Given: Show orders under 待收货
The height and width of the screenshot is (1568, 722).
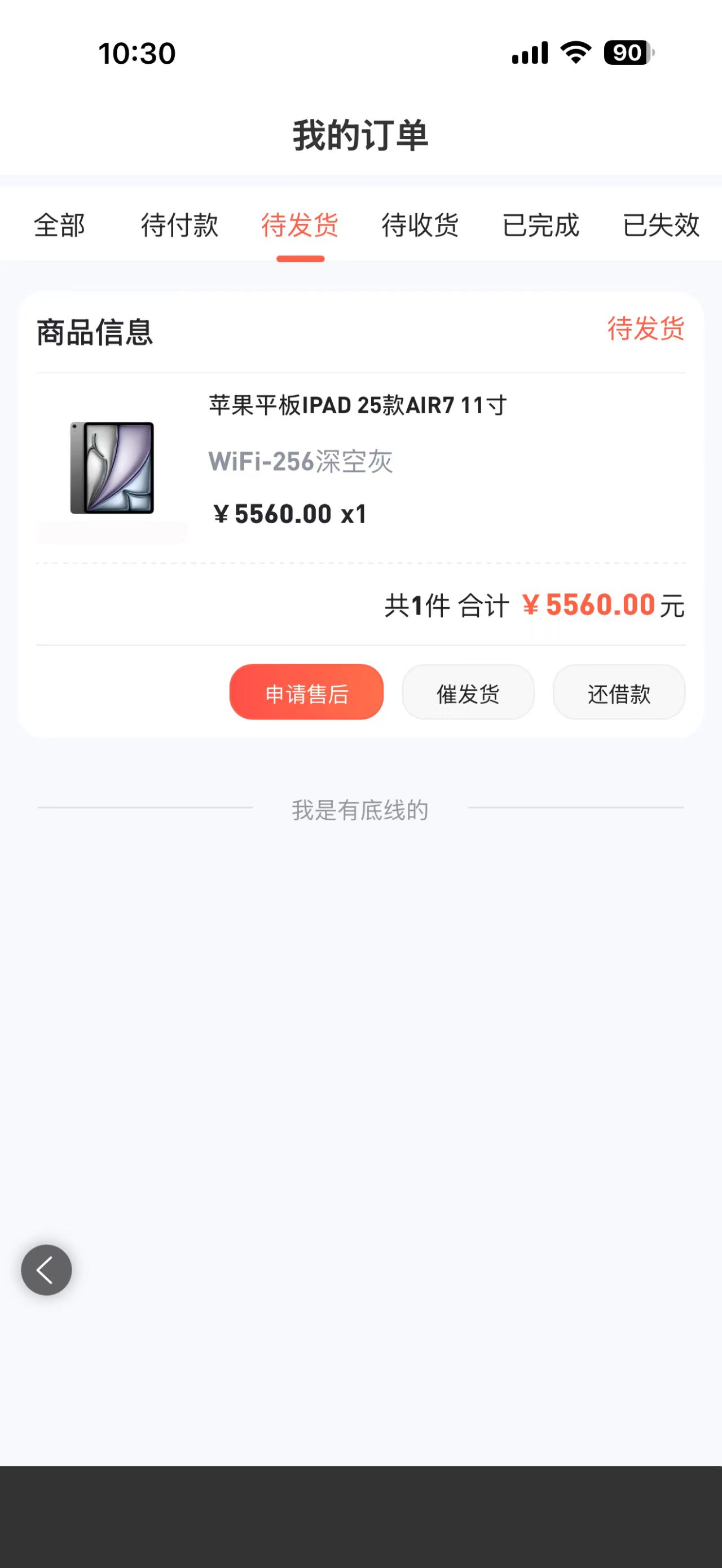Looking at the screenshot, I should 420,225.
